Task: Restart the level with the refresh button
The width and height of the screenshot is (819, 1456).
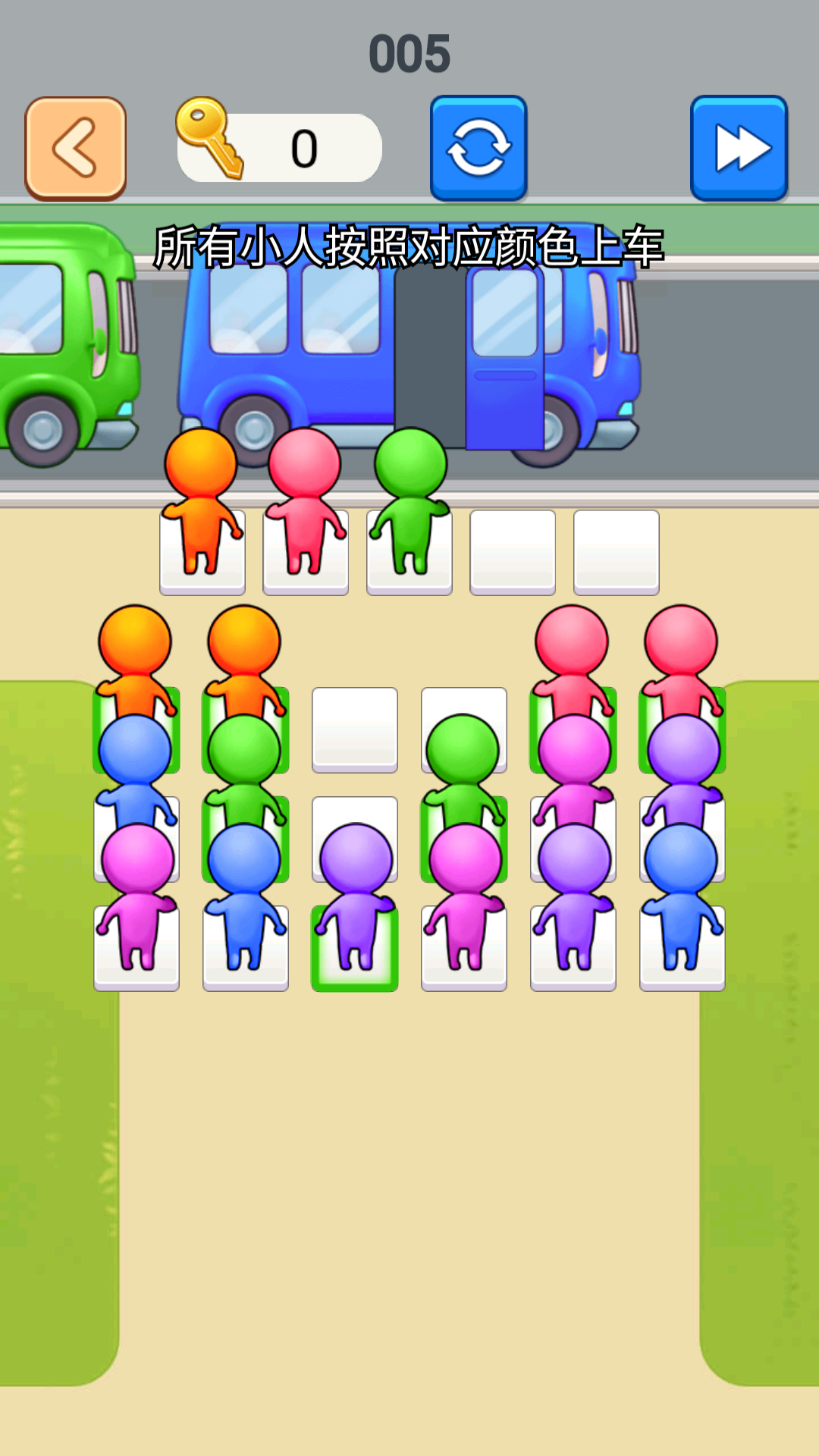Action: pyautogui.click(x=479, y=148)
